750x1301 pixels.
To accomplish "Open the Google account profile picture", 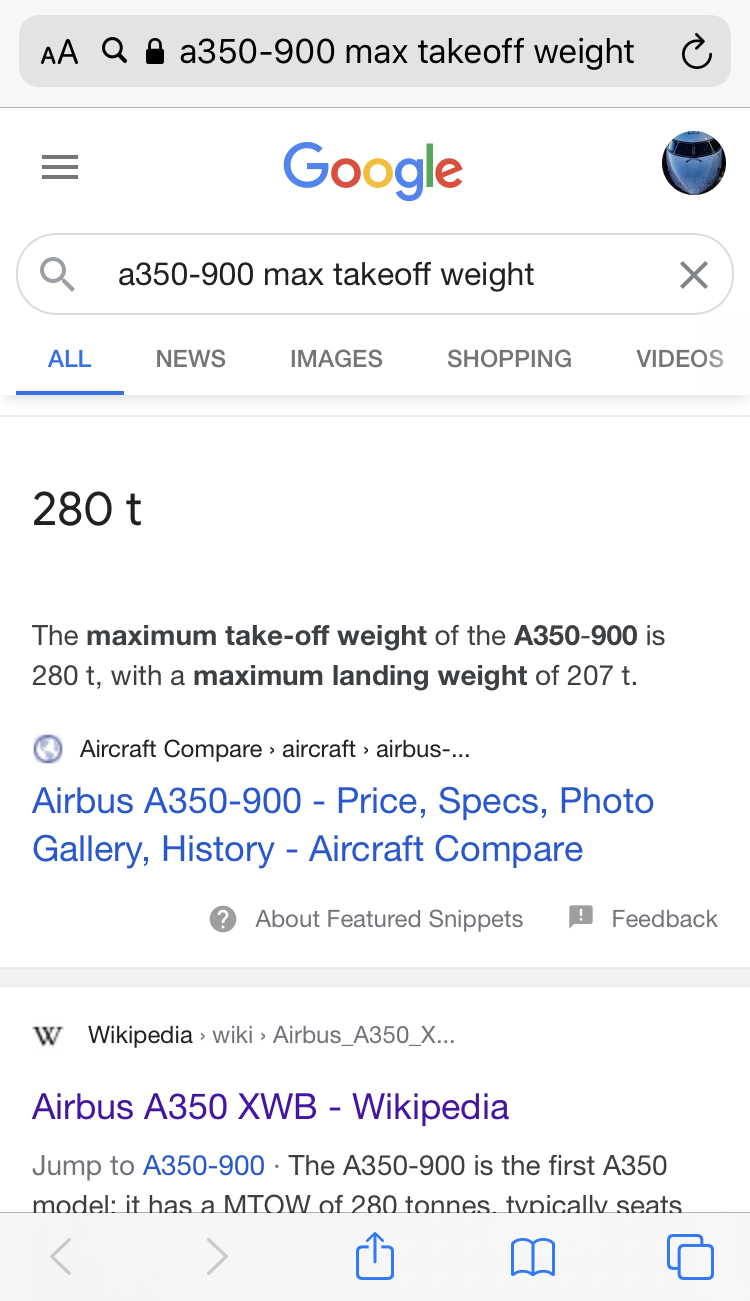I will (x=693, y=163).
